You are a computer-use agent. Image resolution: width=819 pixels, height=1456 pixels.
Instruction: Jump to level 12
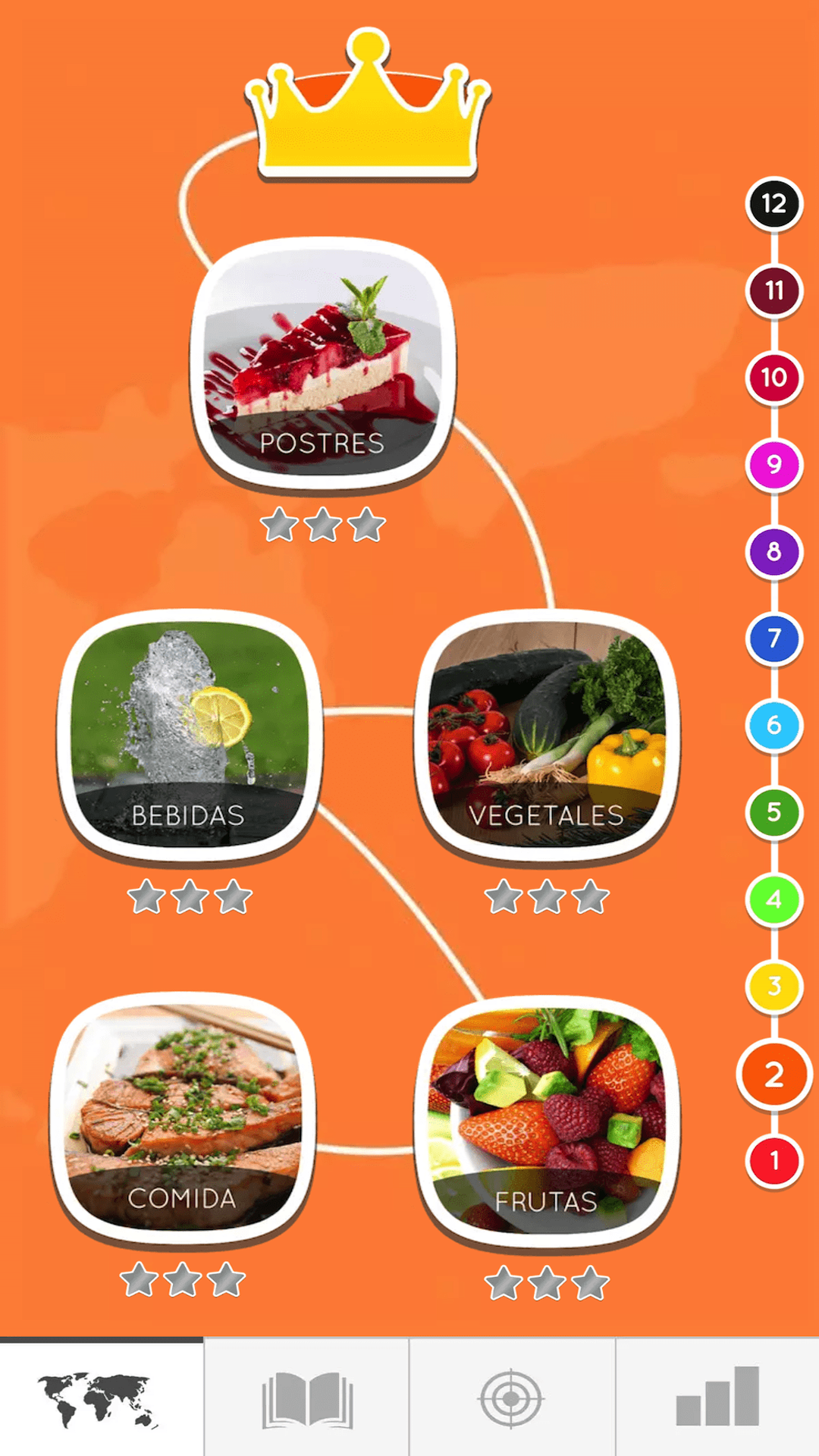tap(773, 203)
